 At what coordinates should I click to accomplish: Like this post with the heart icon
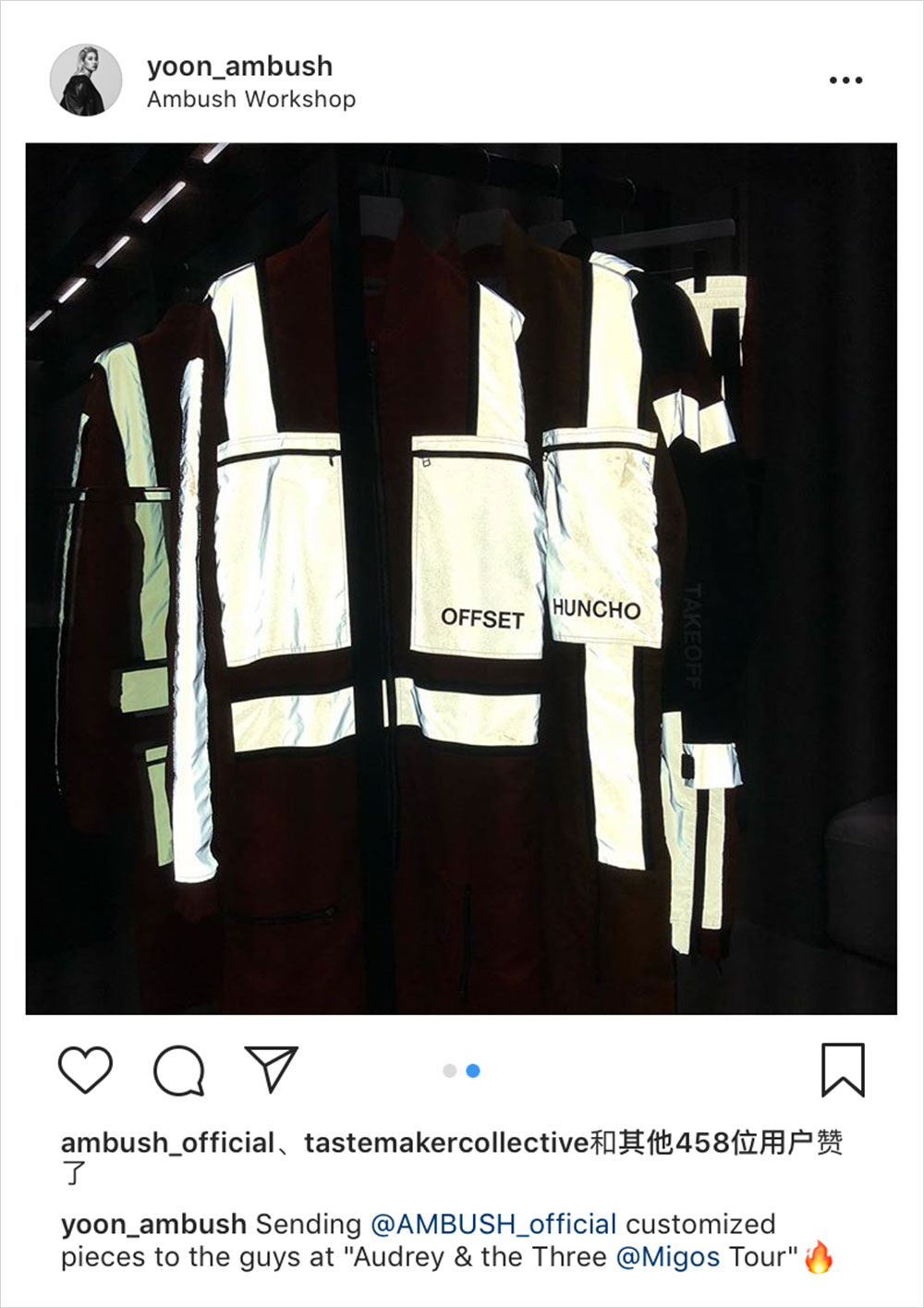(85, 1070)
